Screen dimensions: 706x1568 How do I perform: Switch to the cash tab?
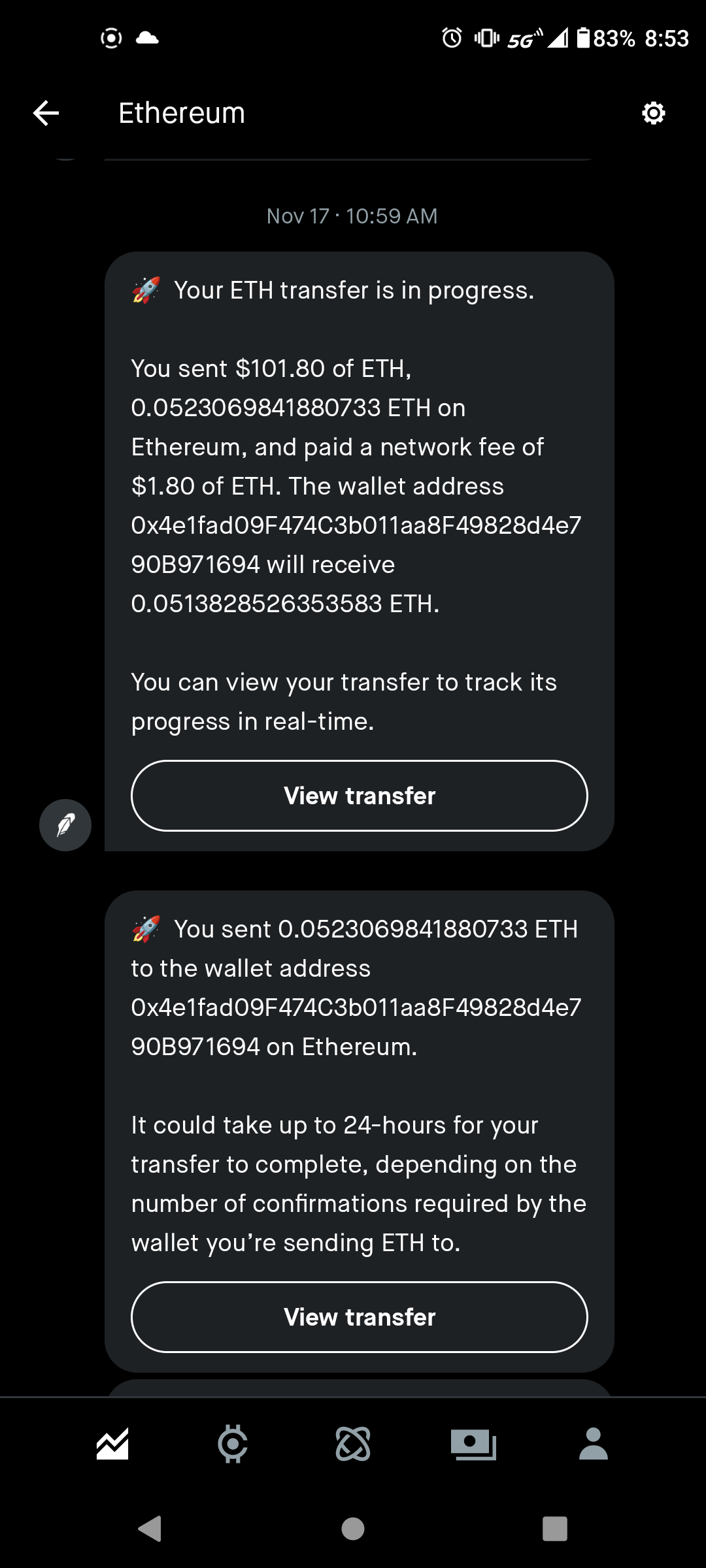pos(473,1444)
